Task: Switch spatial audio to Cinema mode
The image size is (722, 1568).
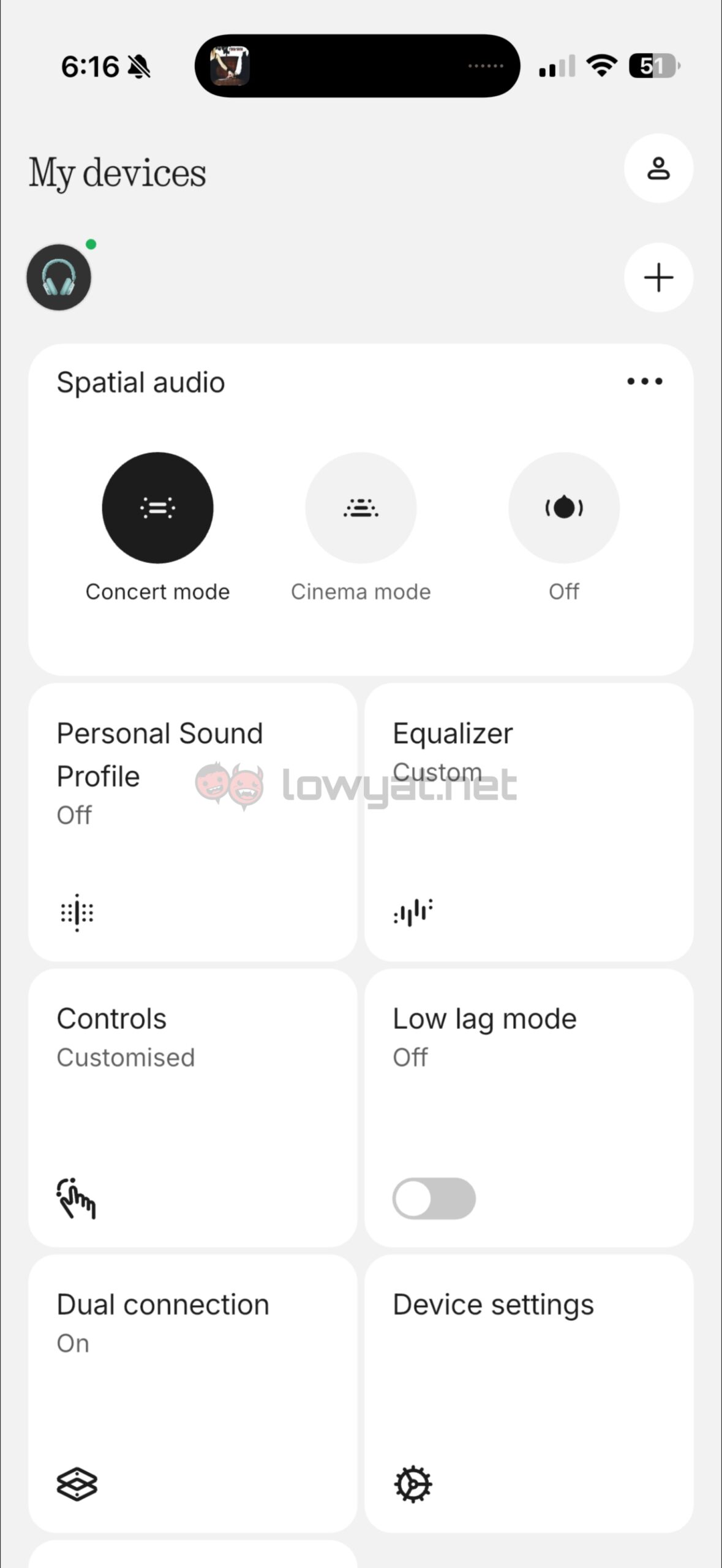Action: (x=361, y=508)
